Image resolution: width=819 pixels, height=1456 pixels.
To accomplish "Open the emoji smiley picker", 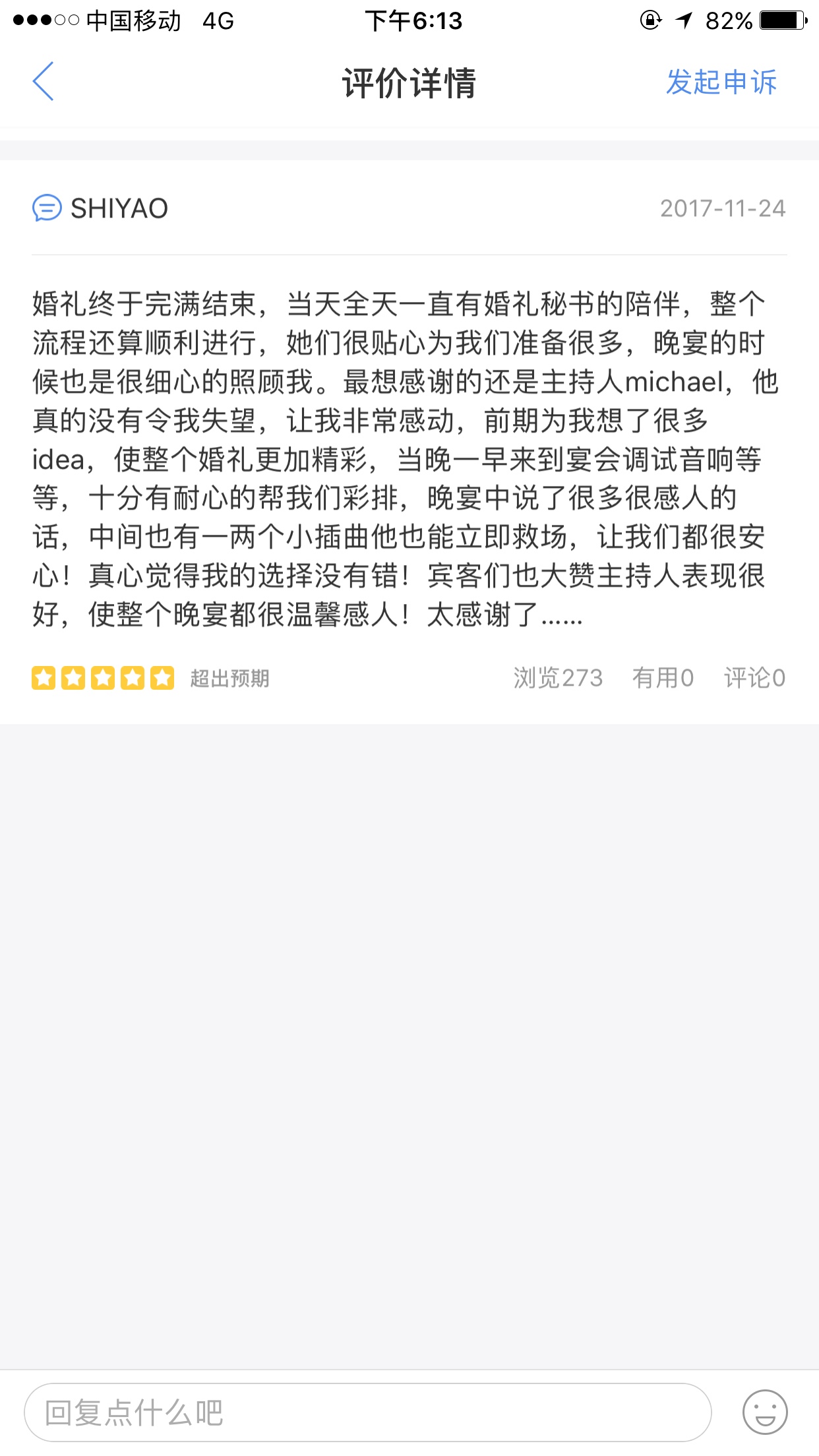I will [765, 1412].
